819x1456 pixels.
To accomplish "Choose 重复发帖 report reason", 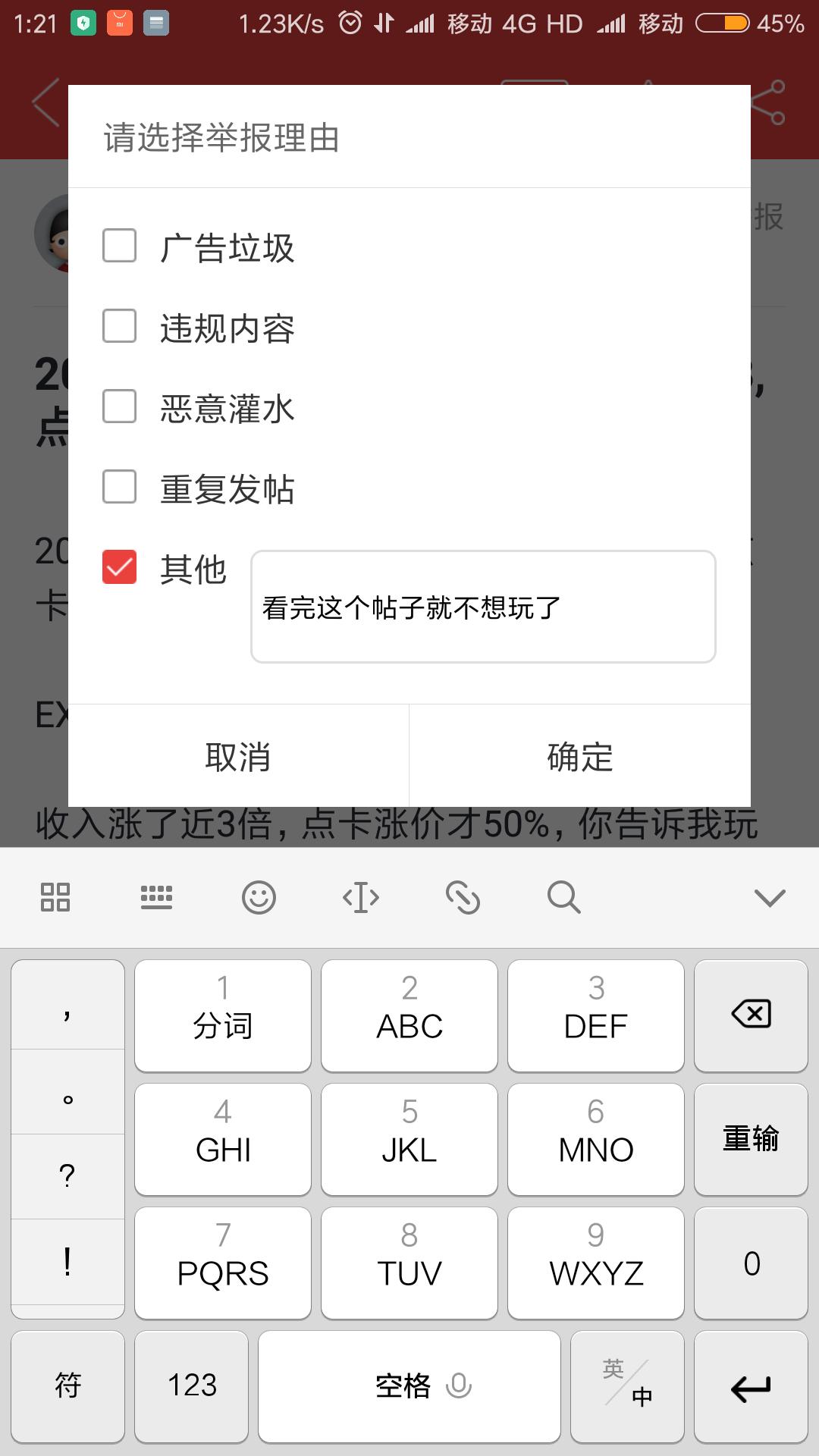I will click(x=120, y=487).
